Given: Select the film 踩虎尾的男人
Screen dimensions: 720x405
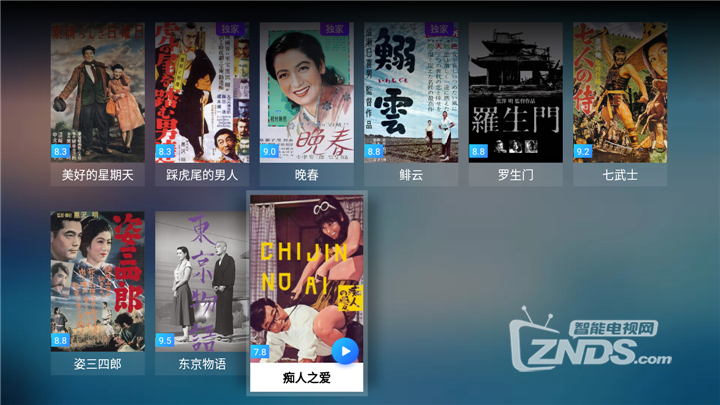Looking at the screenshot, I should tap(202, 95).
